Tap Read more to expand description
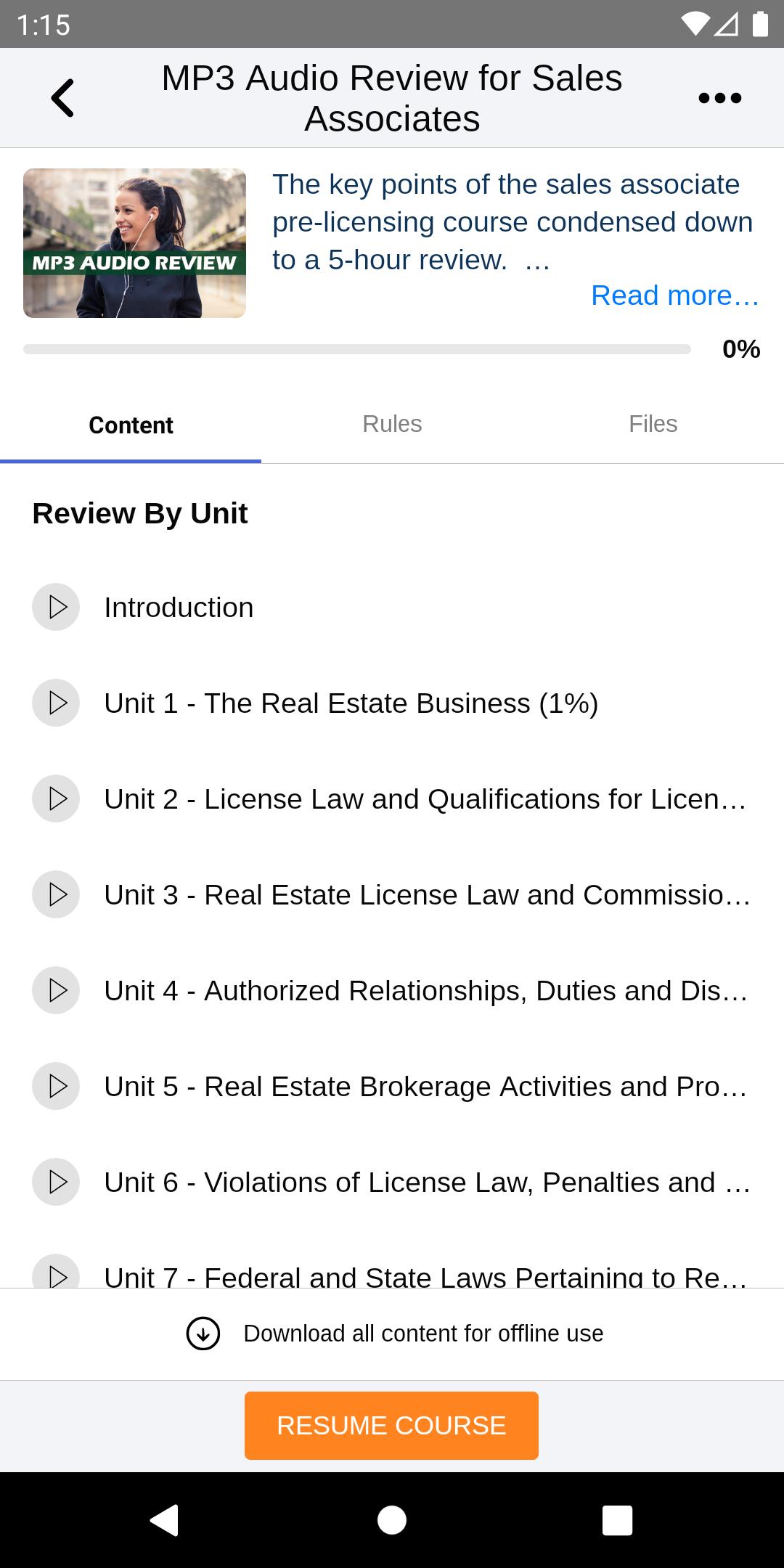 [675, 295]
